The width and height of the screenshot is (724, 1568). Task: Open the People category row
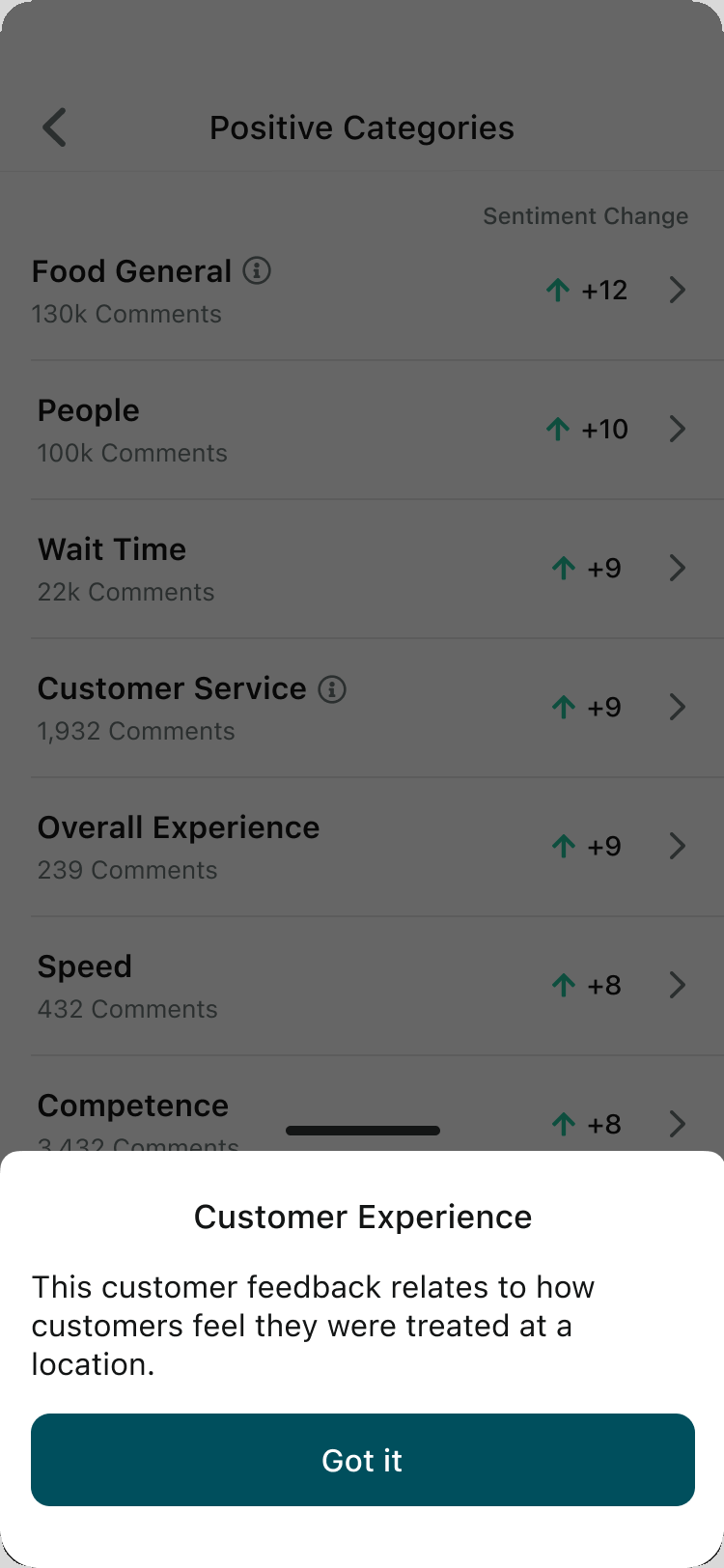(x=362, y=430)
